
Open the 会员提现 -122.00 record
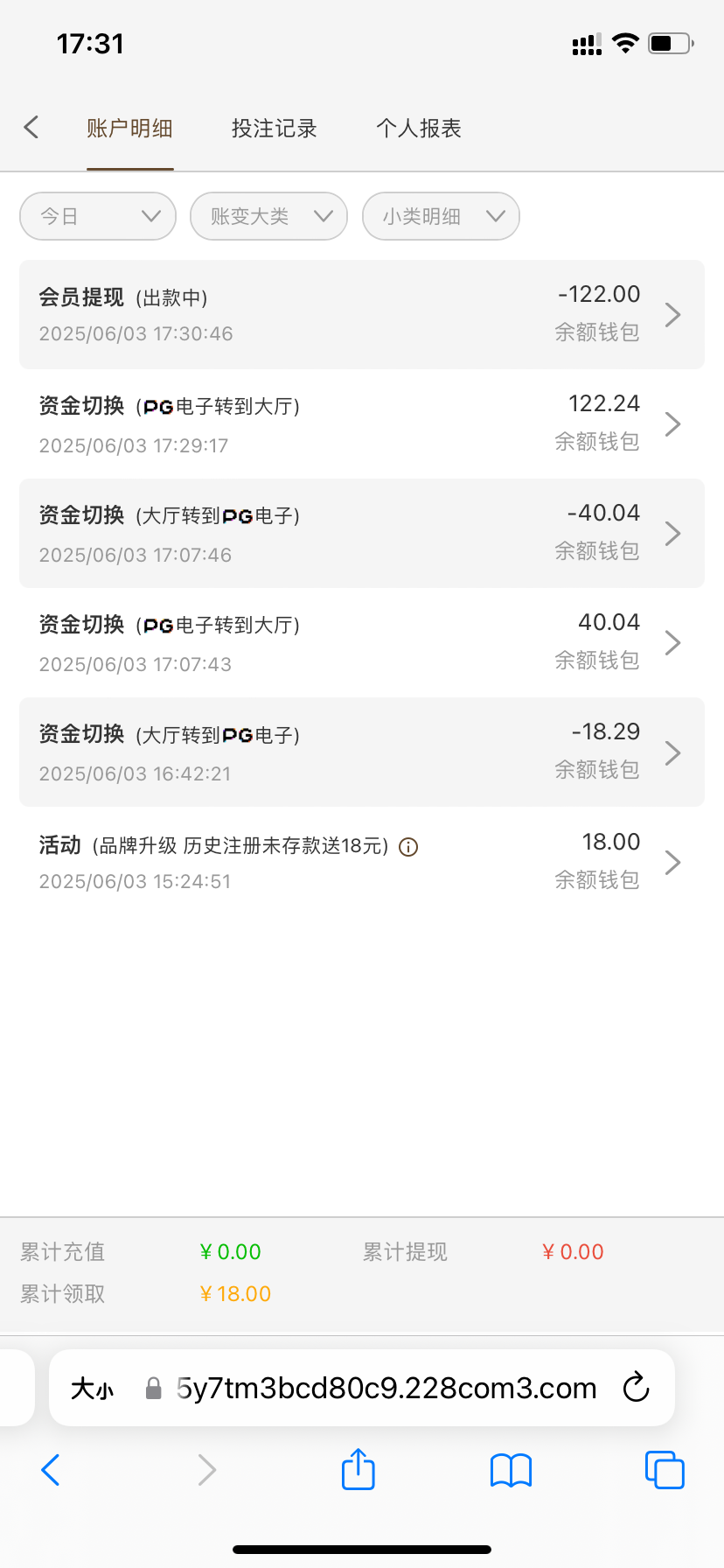coord(362,314)
